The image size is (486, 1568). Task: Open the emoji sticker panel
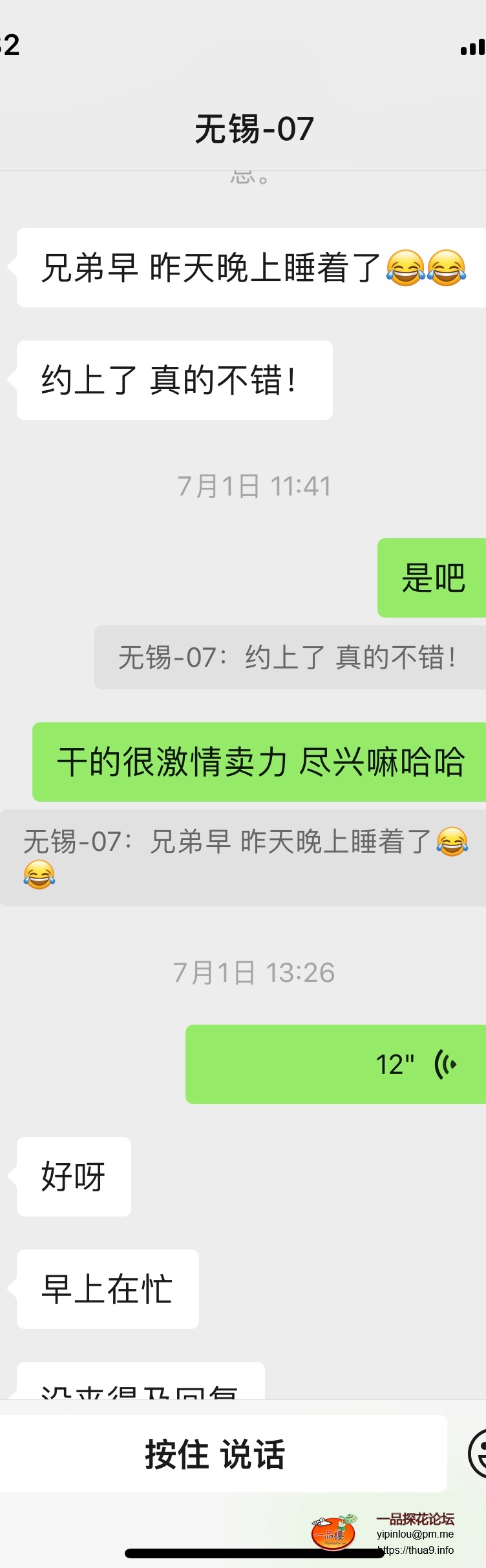click(x=478, y=1454)
